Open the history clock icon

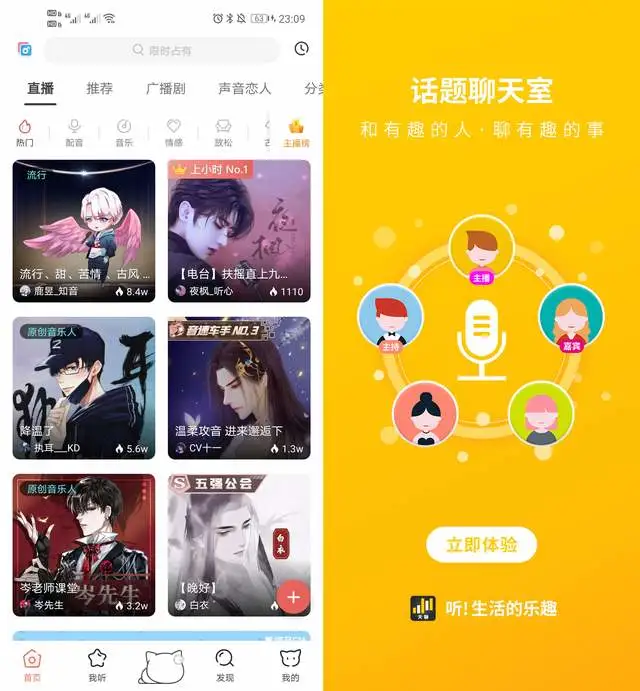(x=302, y=49)
